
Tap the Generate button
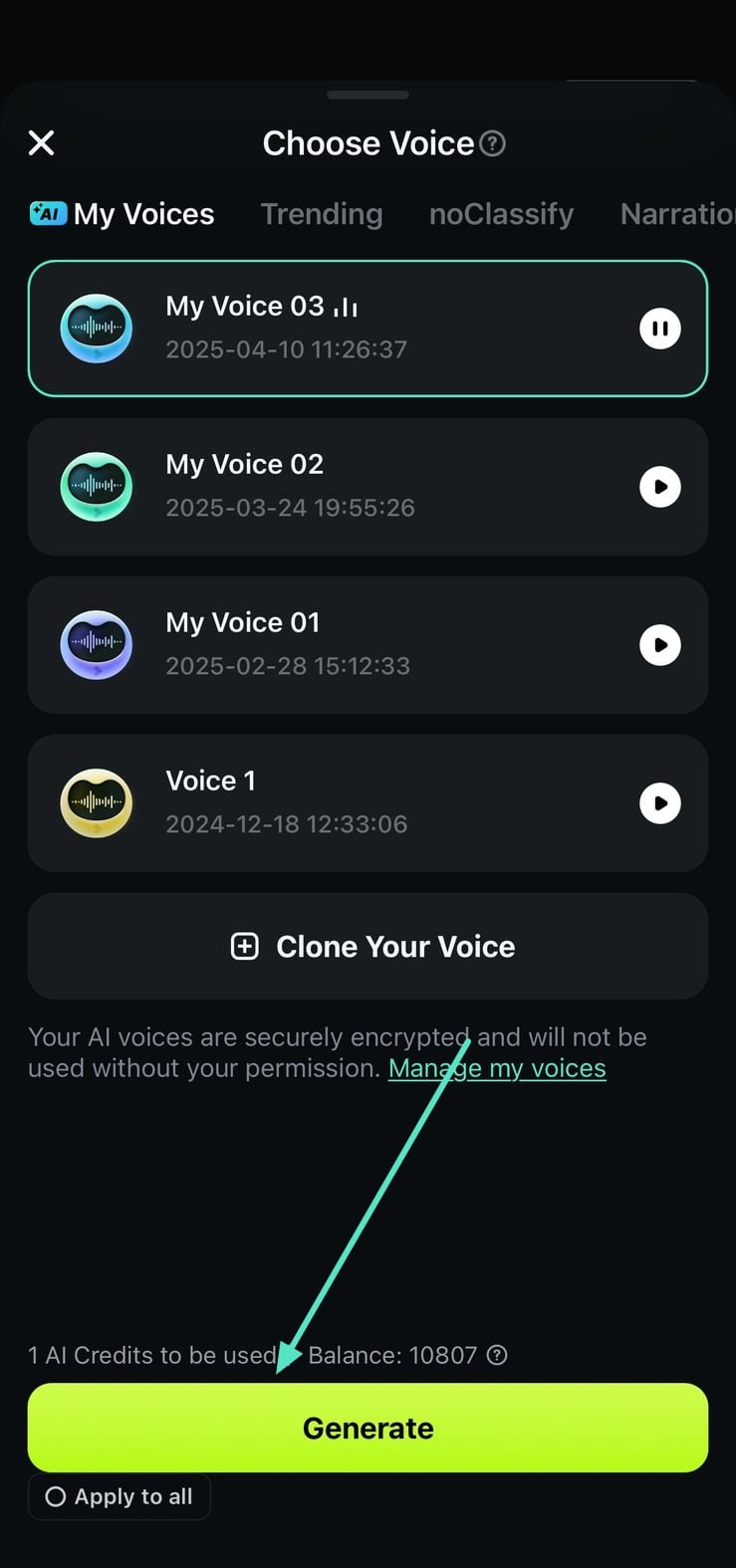(x=368, y=1428)
